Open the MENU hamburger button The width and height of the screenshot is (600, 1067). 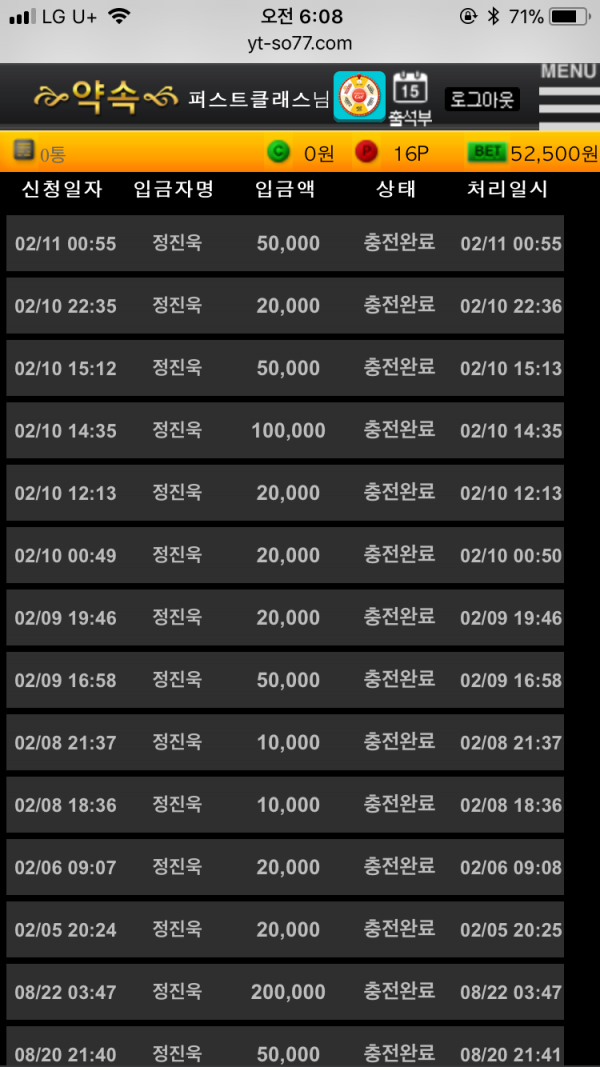pyautogui.click(x=569, y=96)
